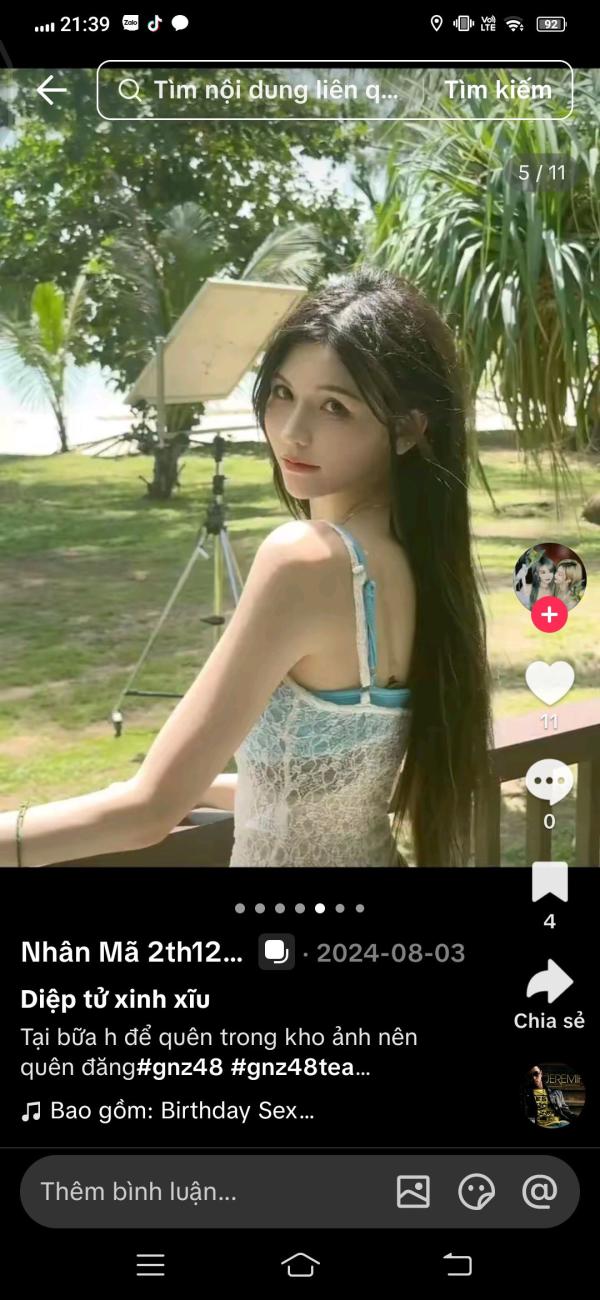The image size is (600, 1300).
Task: Attach an image to the comment
Action: (x=413, y=1191)
